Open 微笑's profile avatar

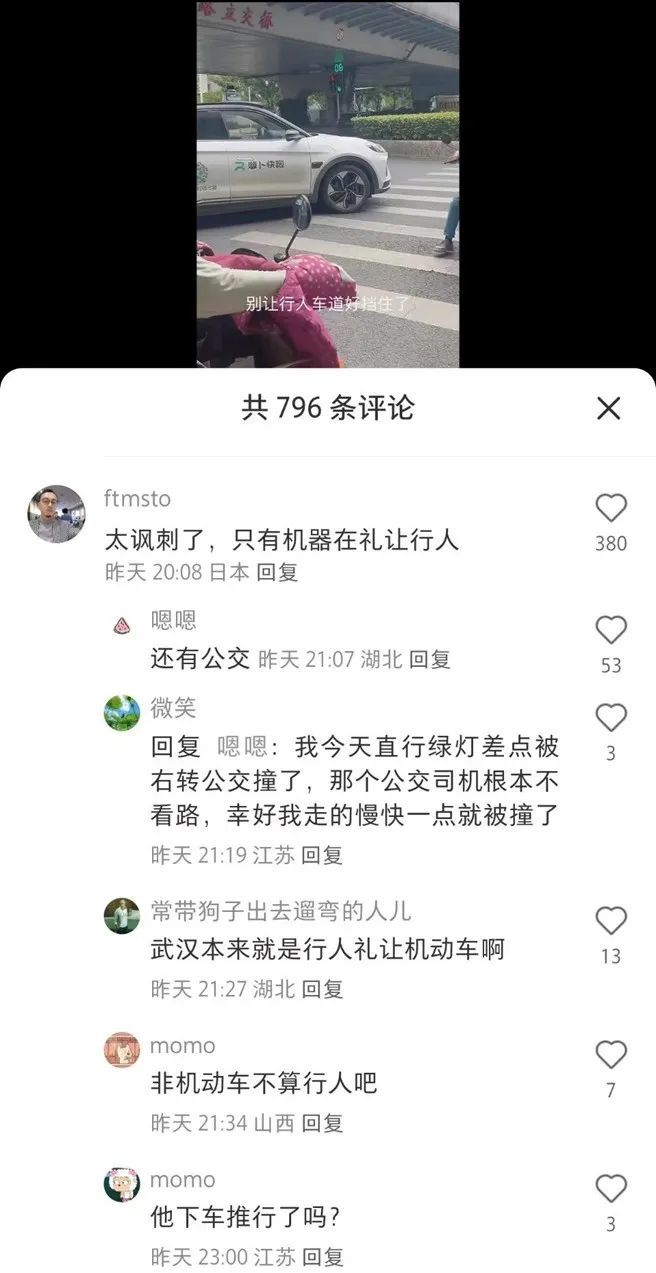point(122,713)
